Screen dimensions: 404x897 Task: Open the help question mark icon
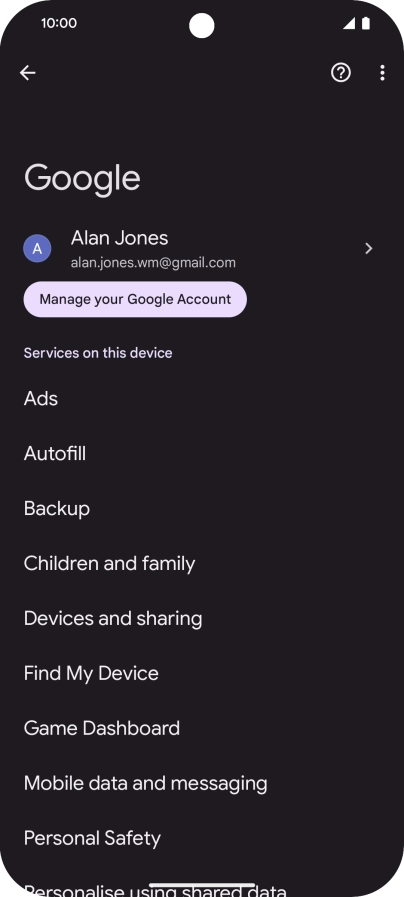coord(341,73)
